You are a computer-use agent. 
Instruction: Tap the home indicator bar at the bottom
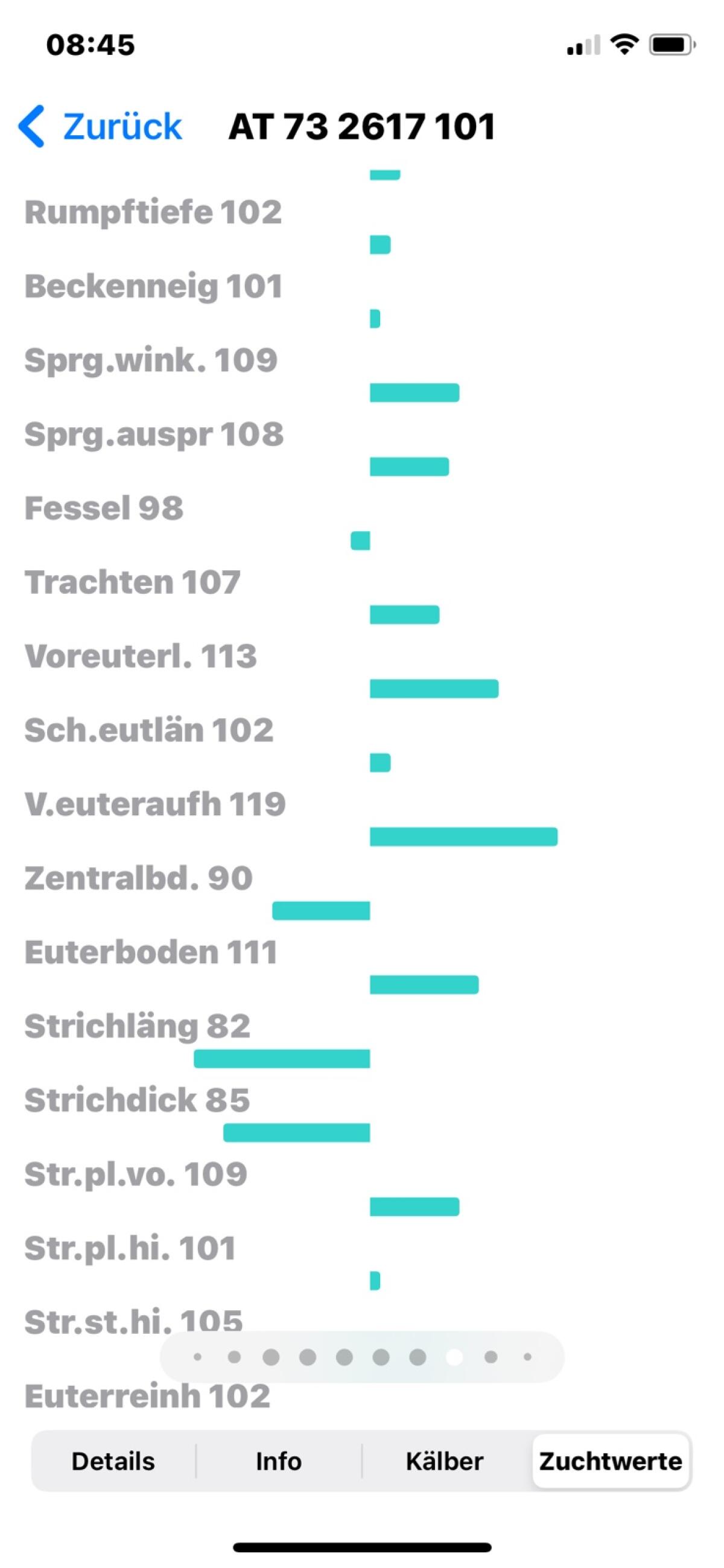point(361,1547)
